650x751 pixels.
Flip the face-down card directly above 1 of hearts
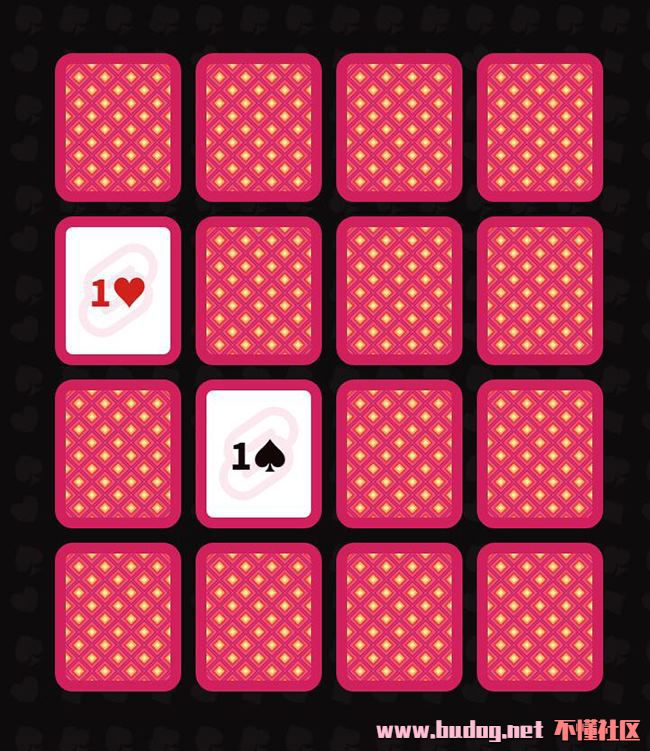click(x=118, y=128)
